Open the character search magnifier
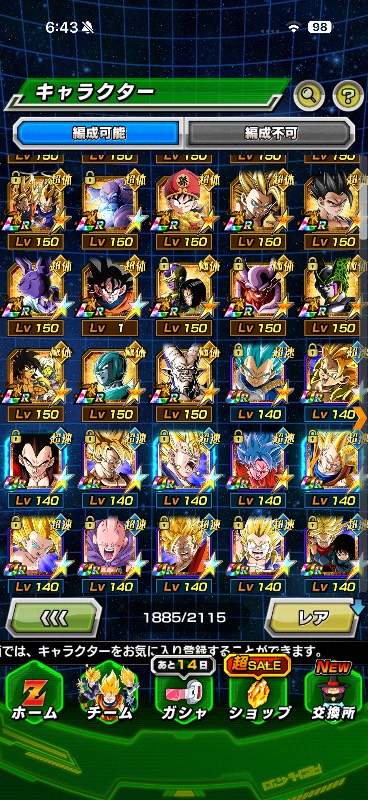Viewport: 368px width, 800px height. coord(309,94)
